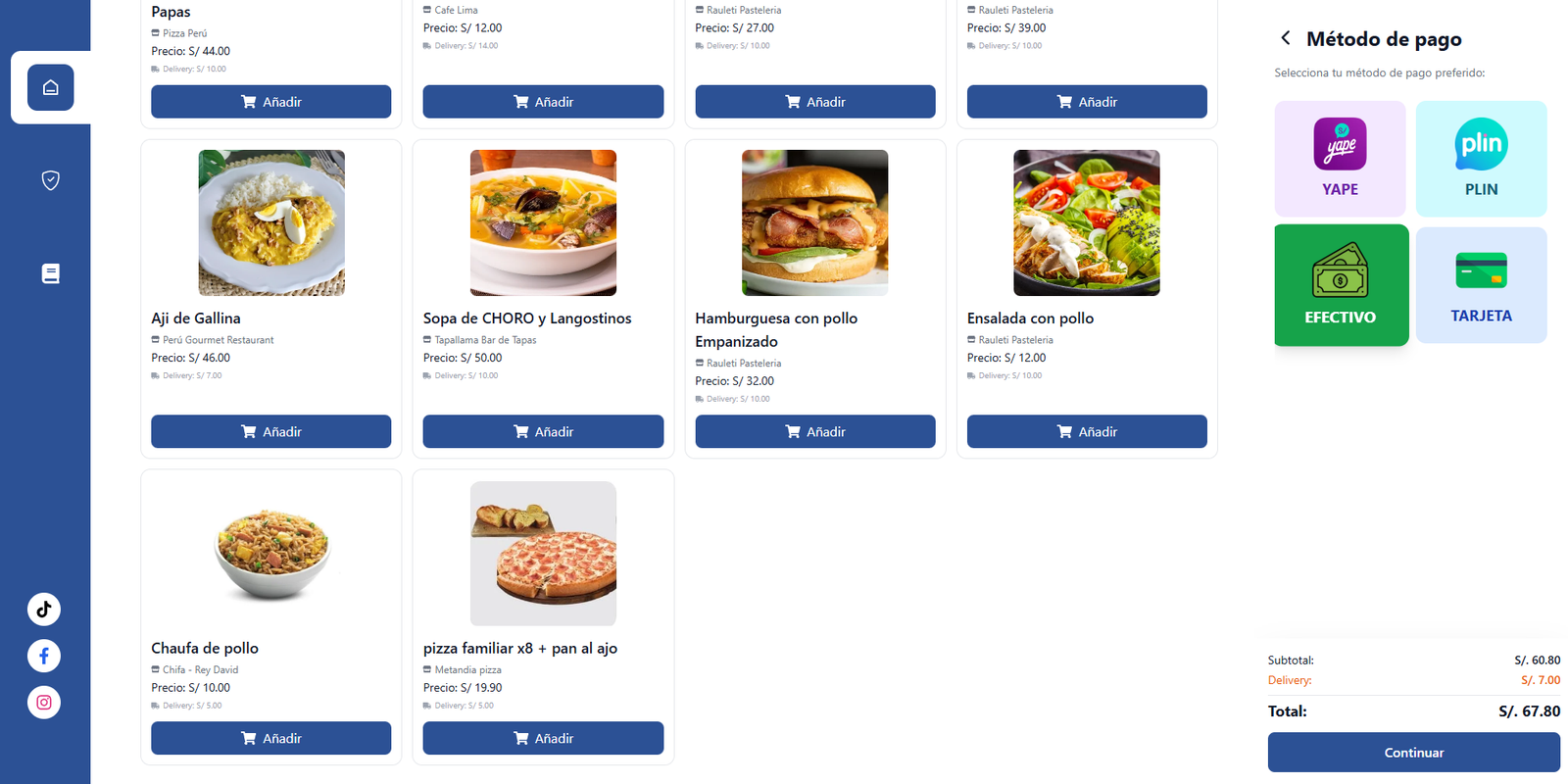
Task: Add the Cafe Lima item to cart
Action: coord(543,102)
